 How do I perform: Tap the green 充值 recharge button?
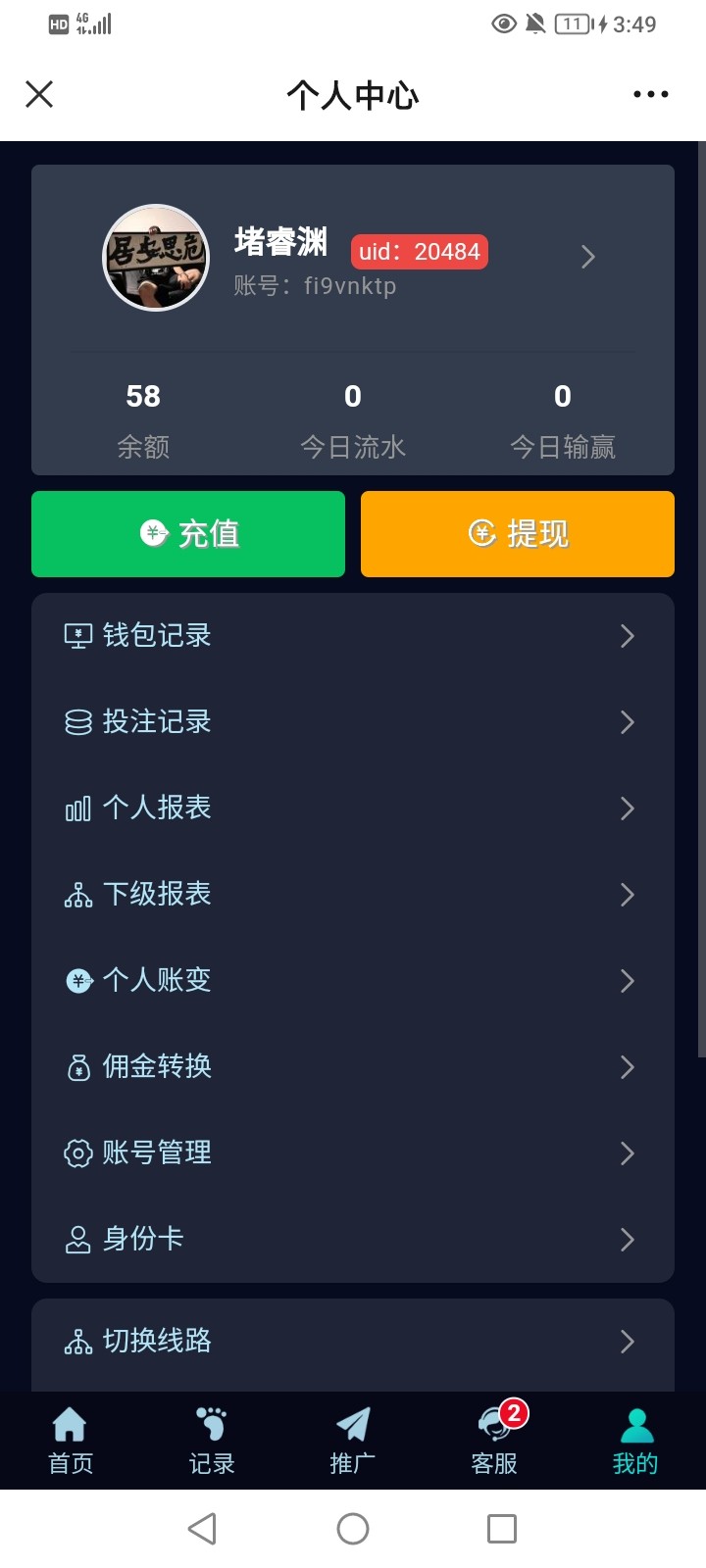(188, 534)
